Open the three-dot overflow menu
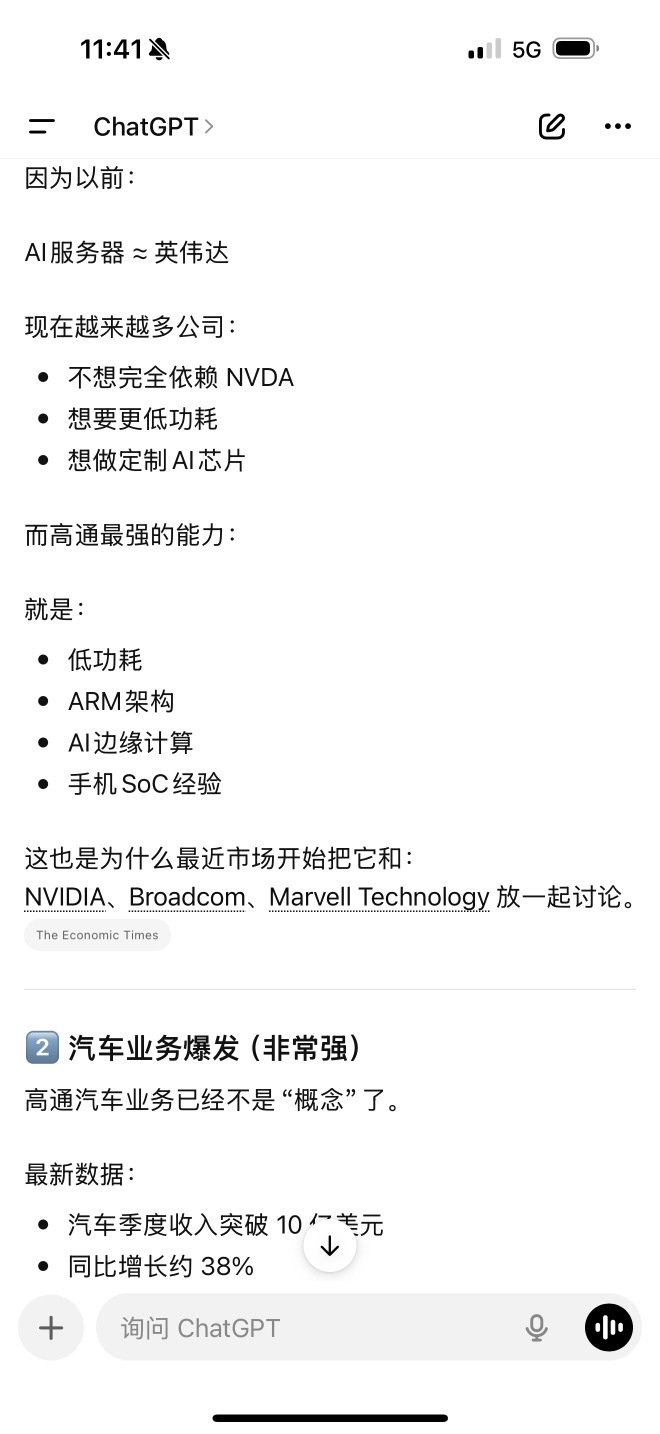Viewport: 660px width, 1434px height. 618,126
